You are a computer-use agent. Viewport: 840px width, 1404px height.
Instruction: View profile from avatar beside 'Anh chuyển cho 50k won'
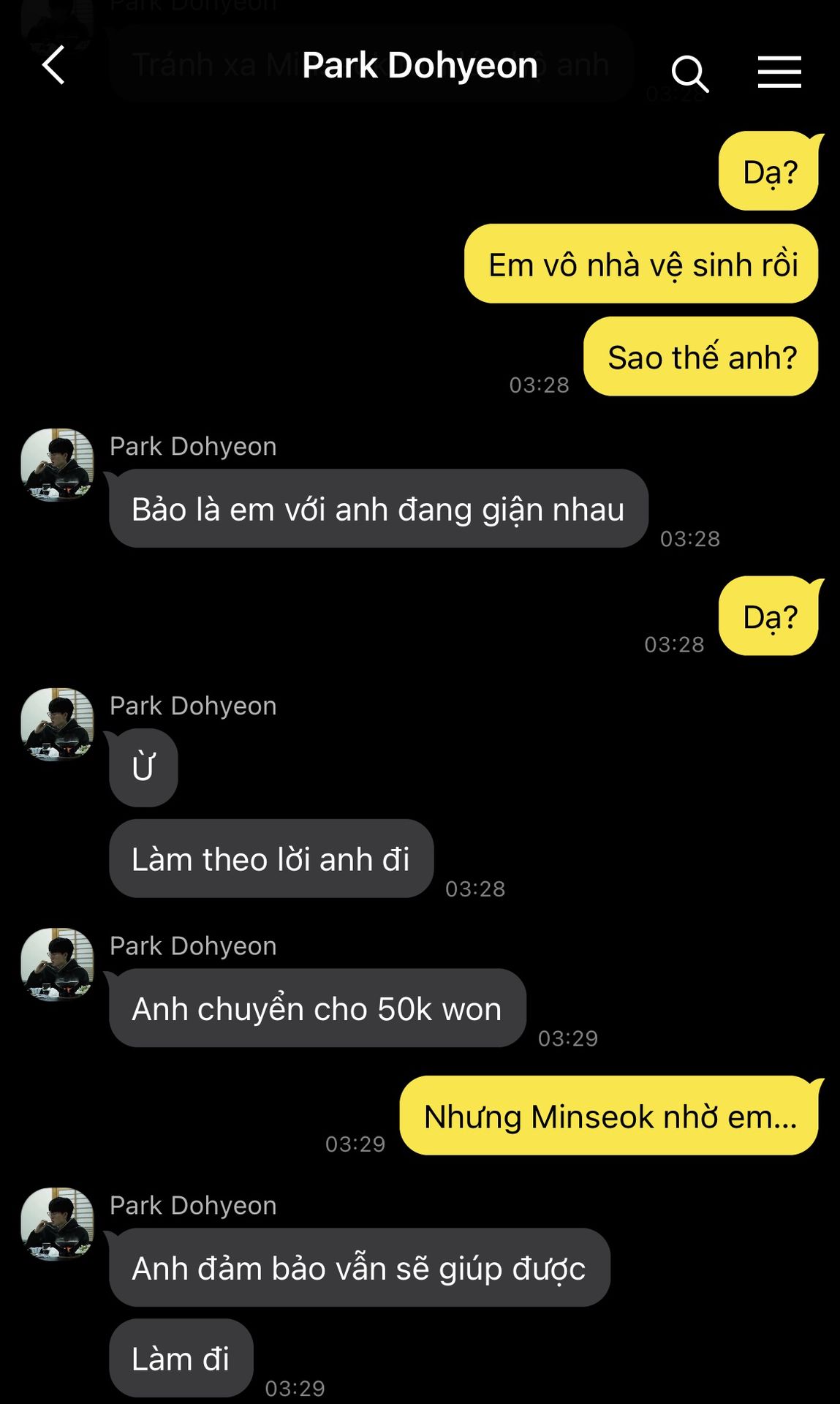click(x=58, y=964)
